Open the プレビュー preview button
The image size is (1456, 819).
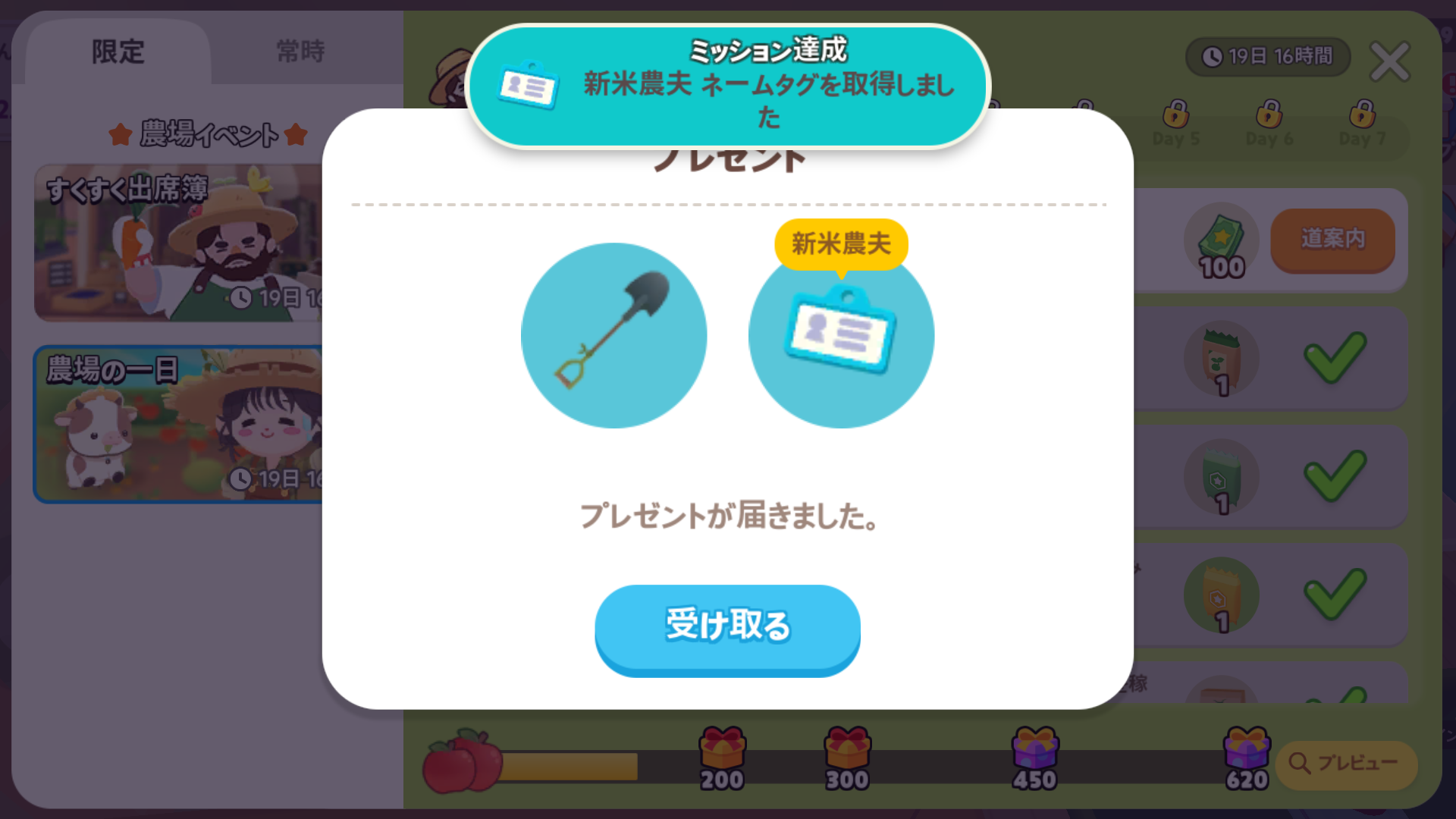[1345, 764]
